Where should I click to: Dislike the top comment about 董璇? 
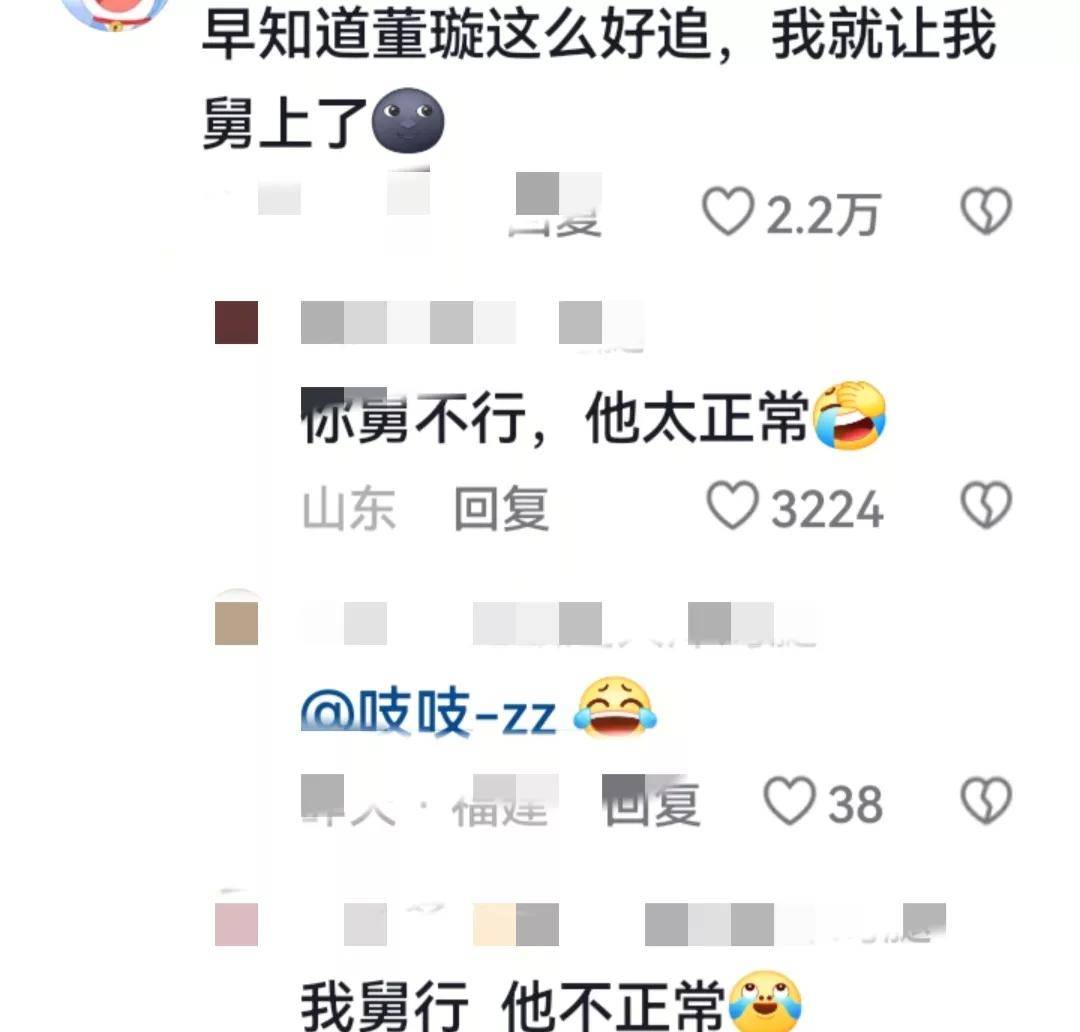point(986,212)
